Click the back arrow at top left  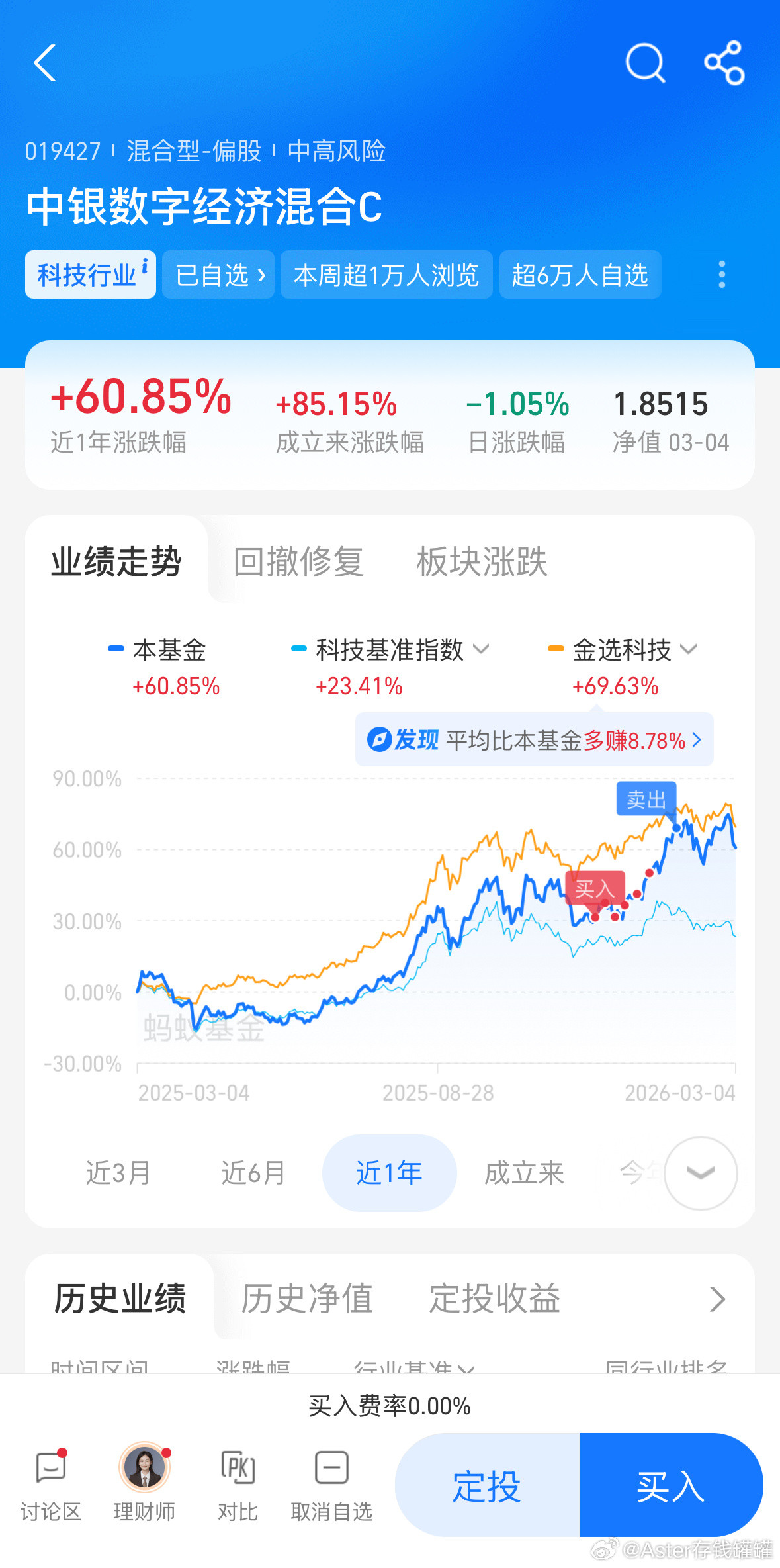pos(44,64)
